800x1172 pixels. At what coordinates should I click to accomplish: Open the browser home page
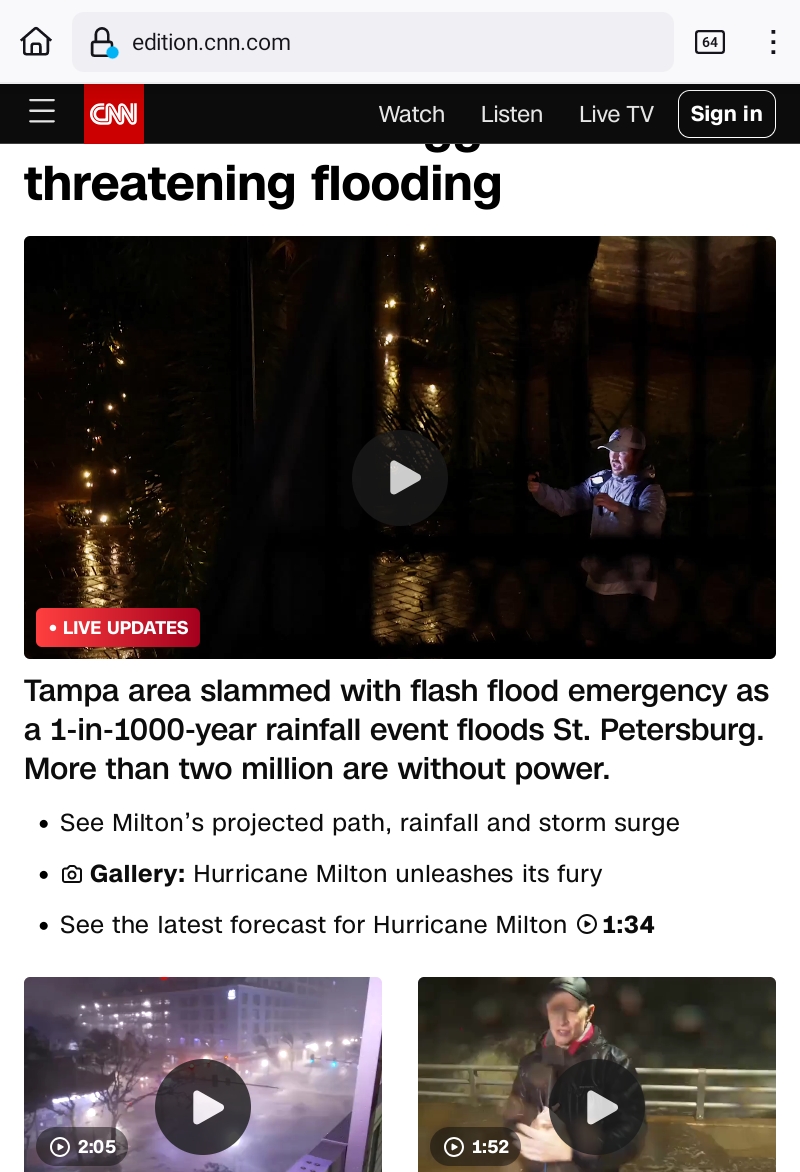(36, 42)
